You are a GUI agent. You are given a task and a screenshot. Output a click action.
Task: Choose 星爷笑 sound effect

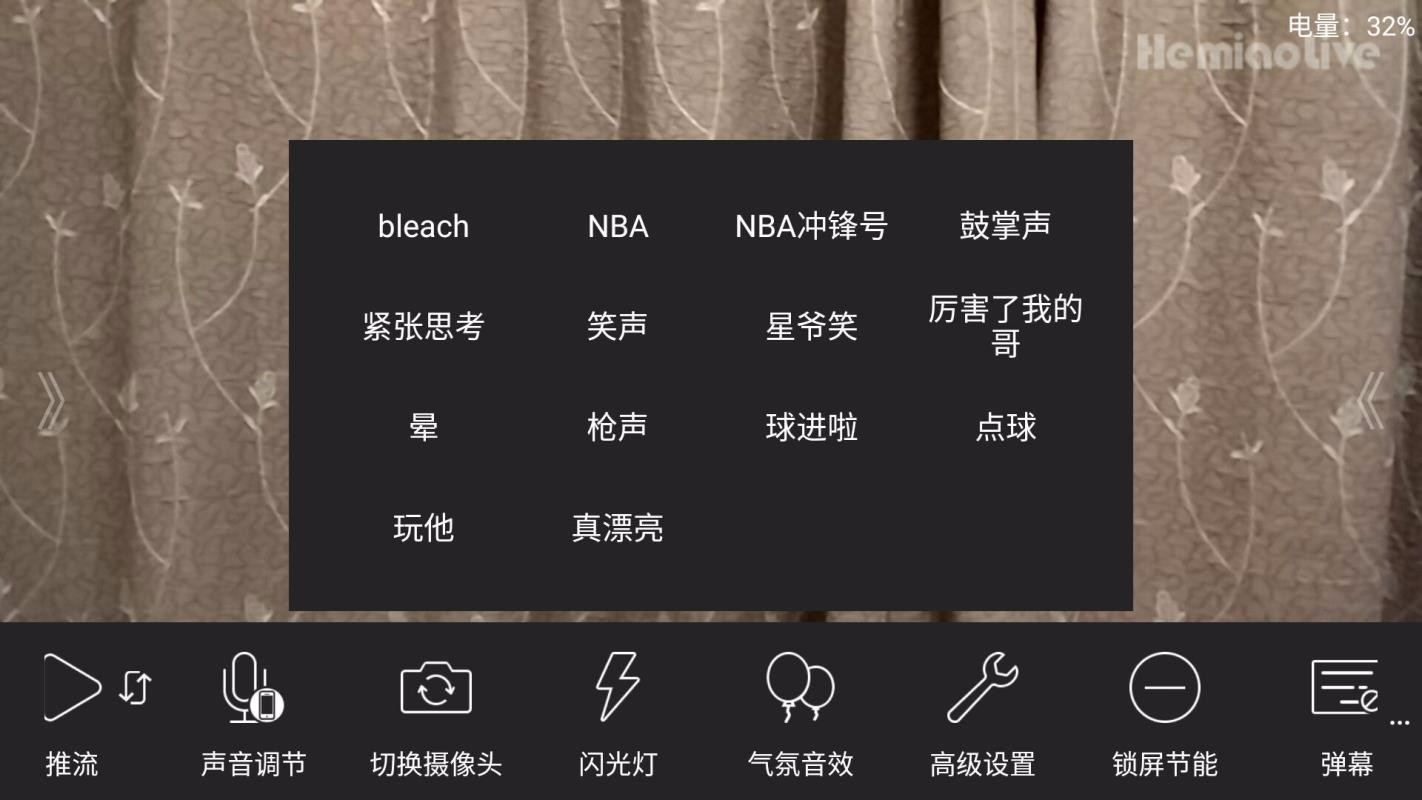pos(811,326)
